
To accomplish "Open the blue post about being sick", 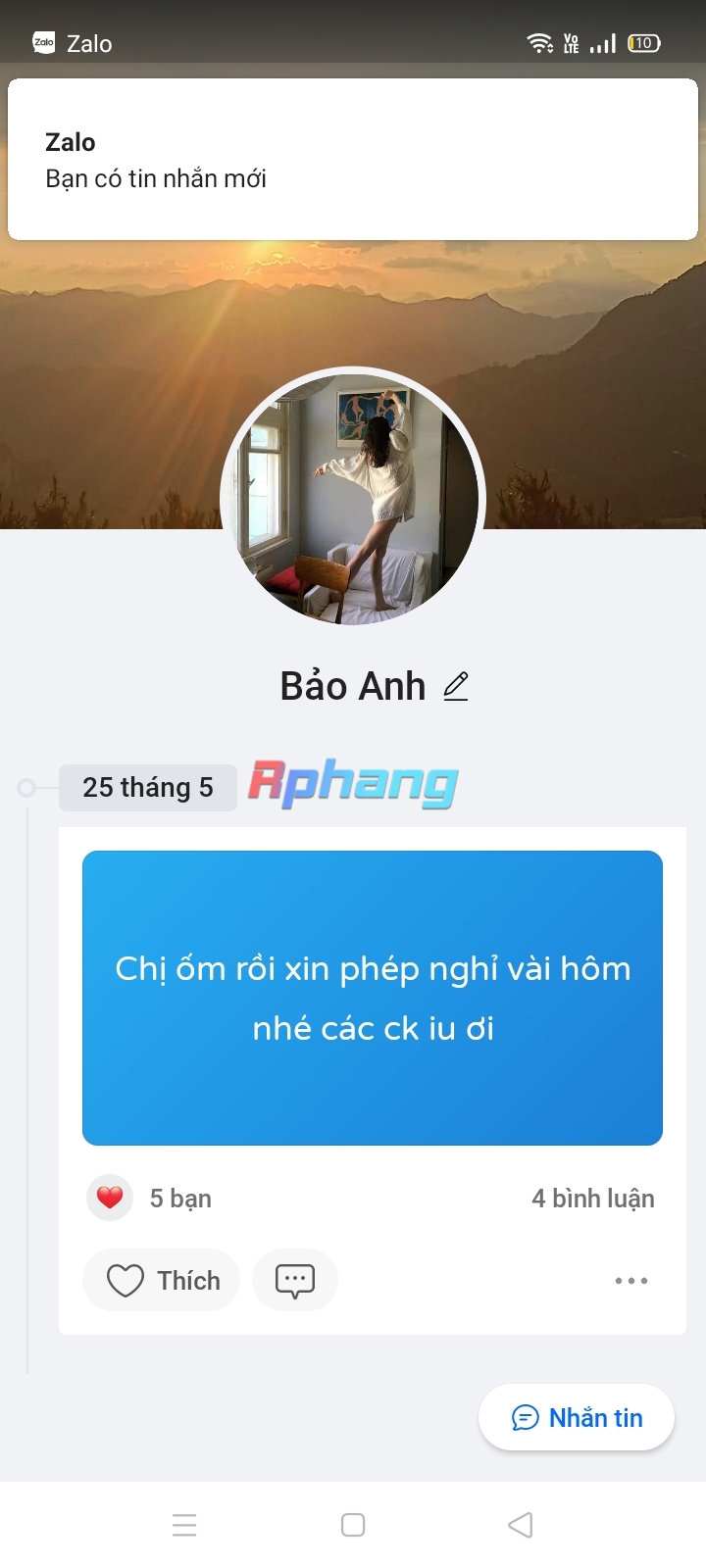I will (373, 998).
